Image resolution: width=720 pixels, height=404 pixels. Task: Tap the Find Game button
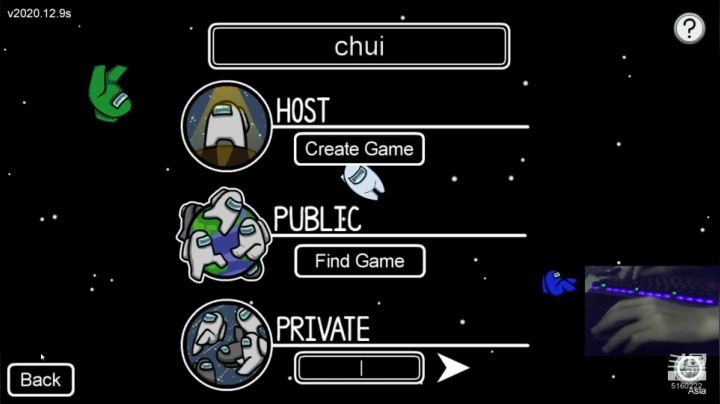[x=359, y=261]
